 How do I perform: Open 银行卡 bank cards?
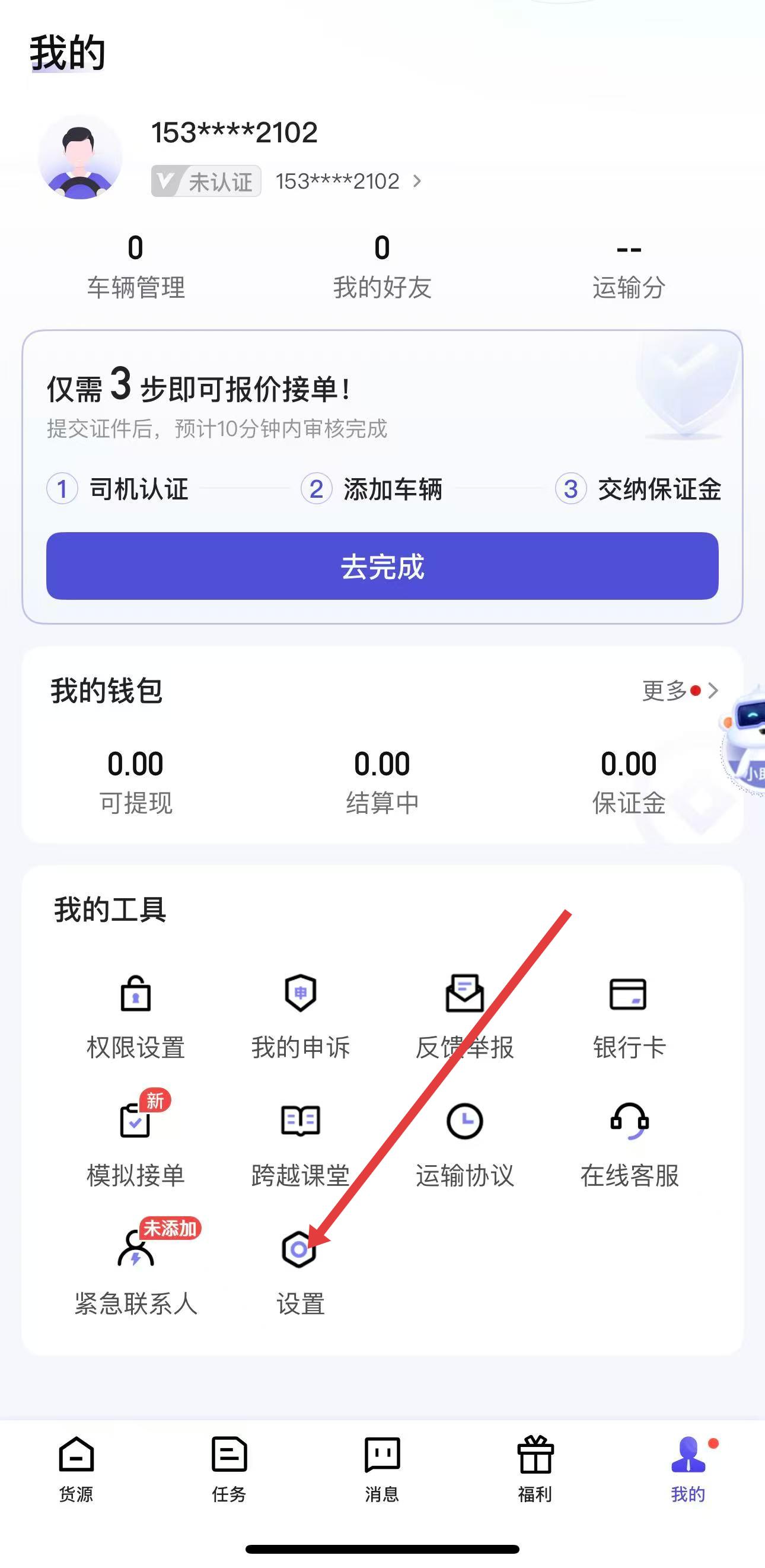pos(629,1015)
